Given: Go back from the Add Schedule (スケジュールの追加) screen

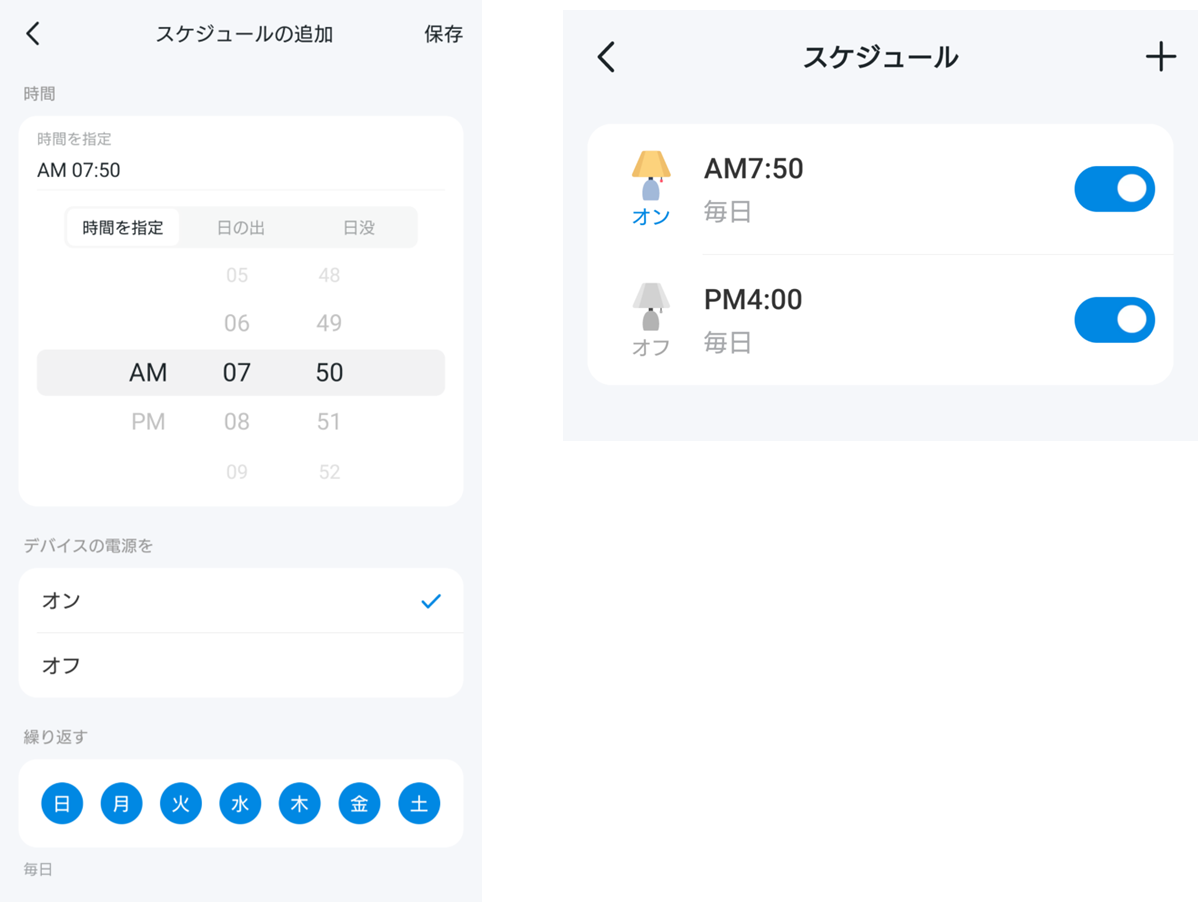Looking at the screenshot, I should [33, 34].
